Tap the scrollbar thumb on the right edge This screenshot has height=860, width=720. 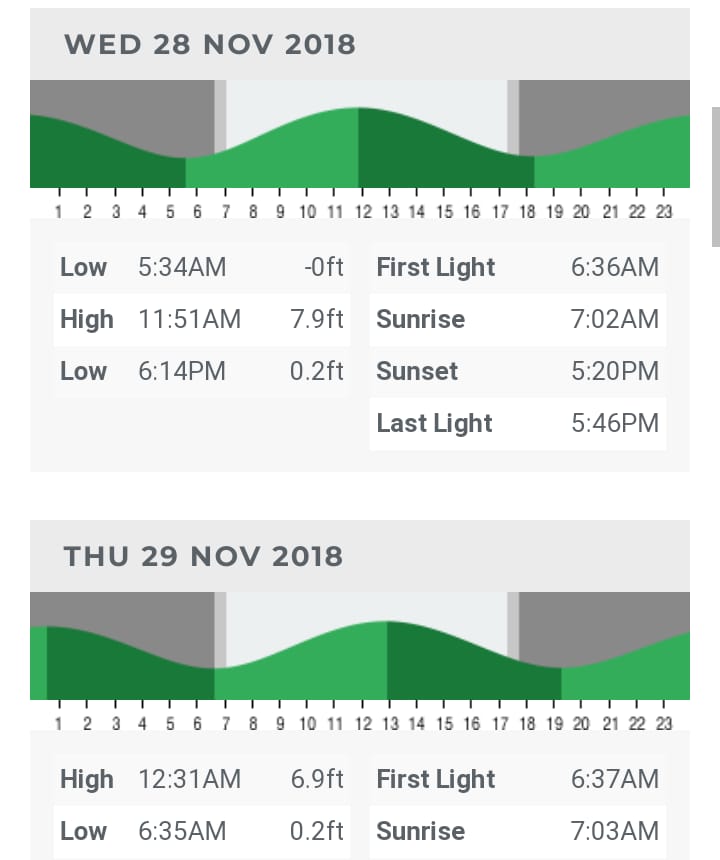tap(716, 177)
